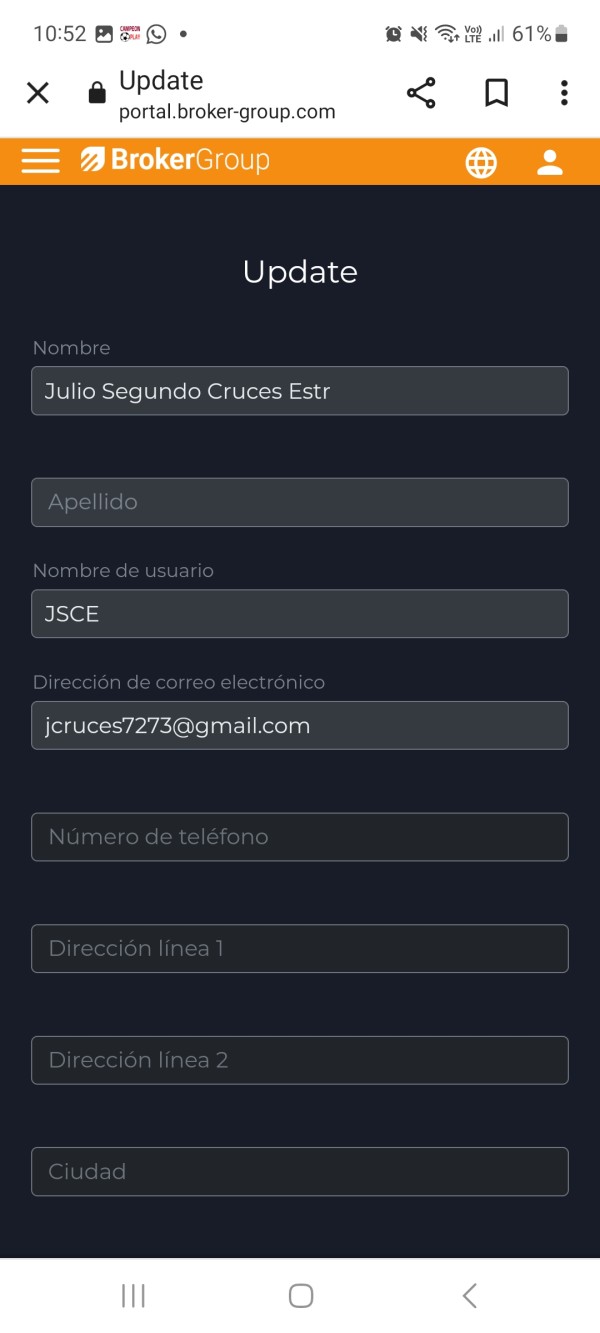Edit the email address field
600x1333 pixels.
[x=300, y=725]
